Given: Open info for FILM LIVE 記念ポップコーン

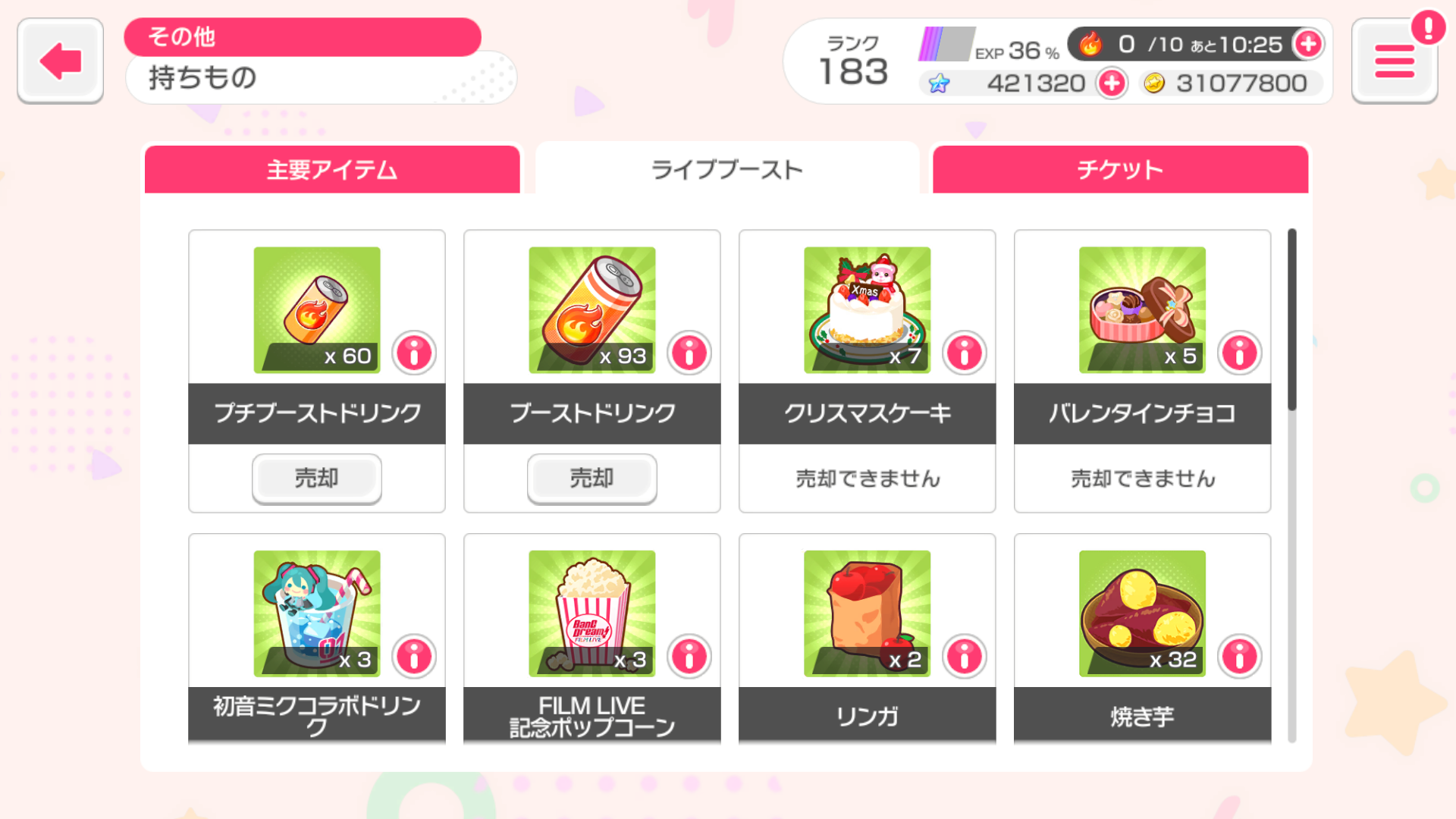Looking at the screenshot, I should pyautogui.click(x=689, y=656).
